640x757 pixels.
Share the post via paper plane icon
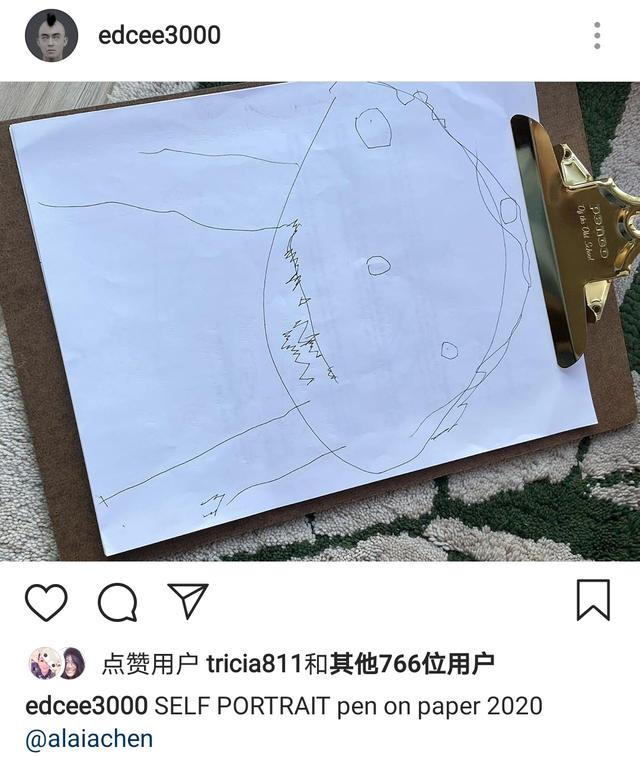(x=188, y=601)
